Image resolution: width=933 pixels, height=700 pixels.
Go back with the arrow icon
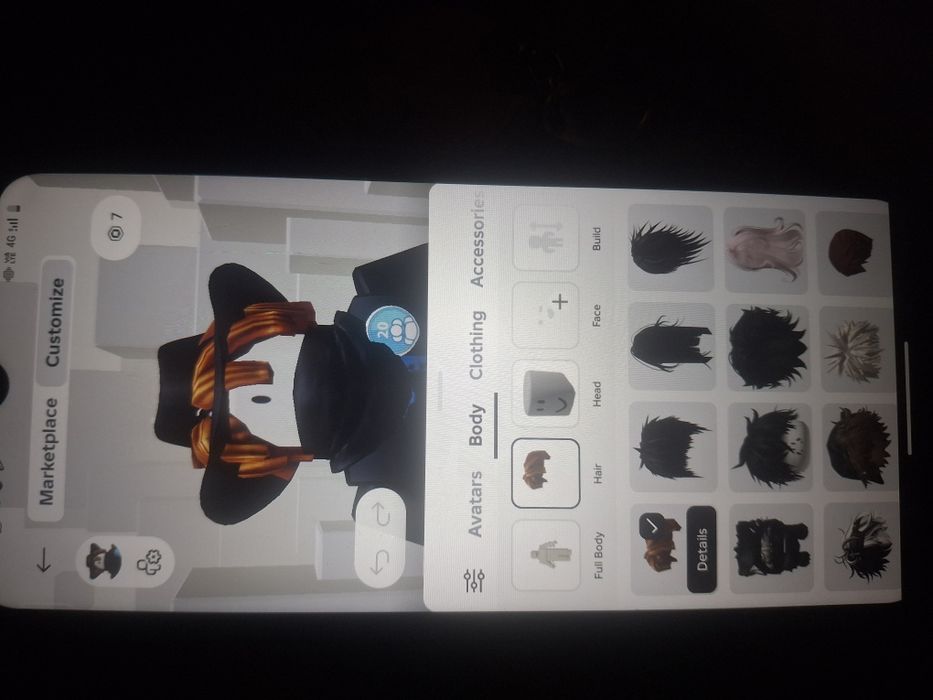pyautogui.click(x=43, y=562)
